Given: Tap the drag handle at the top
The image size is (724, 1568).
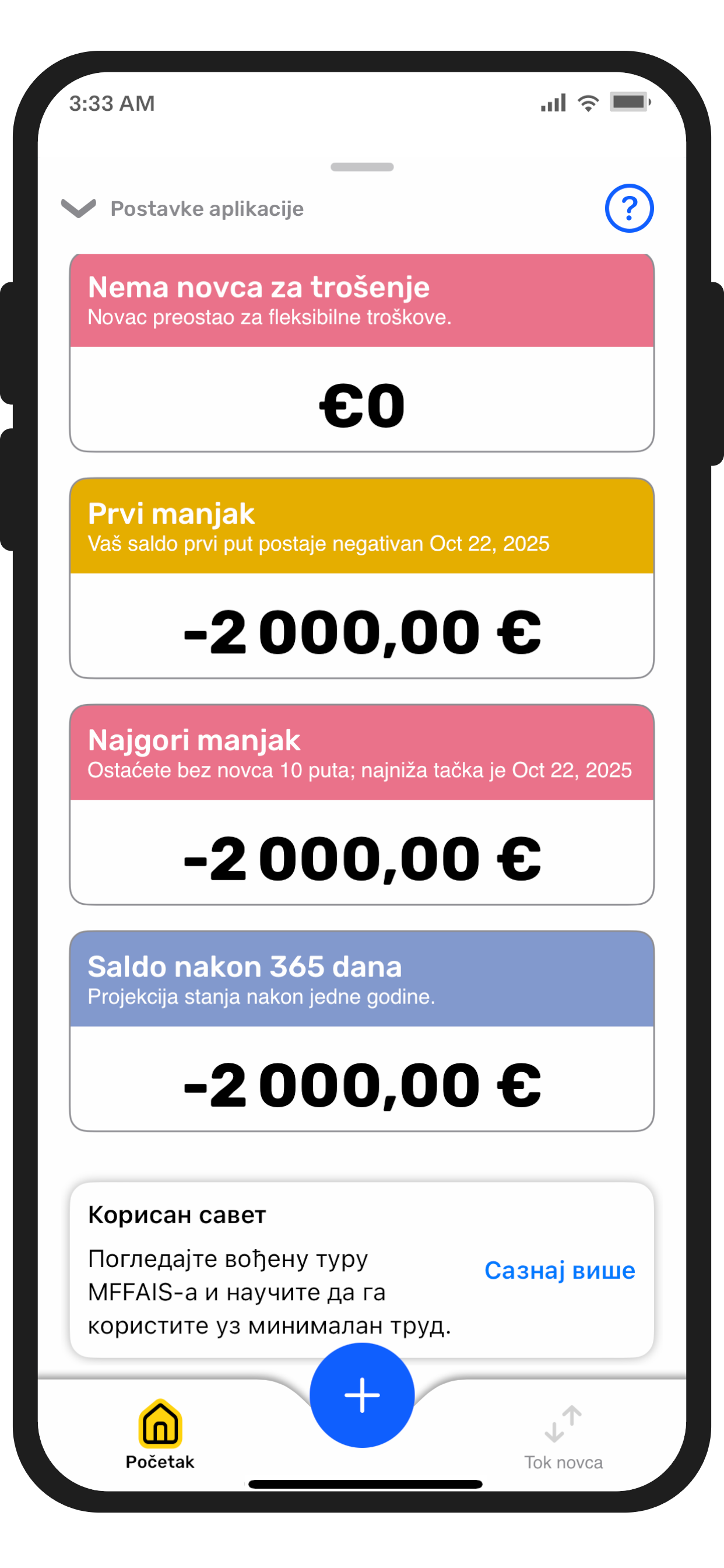Looking at the screenshot, I should click(362, 166).
